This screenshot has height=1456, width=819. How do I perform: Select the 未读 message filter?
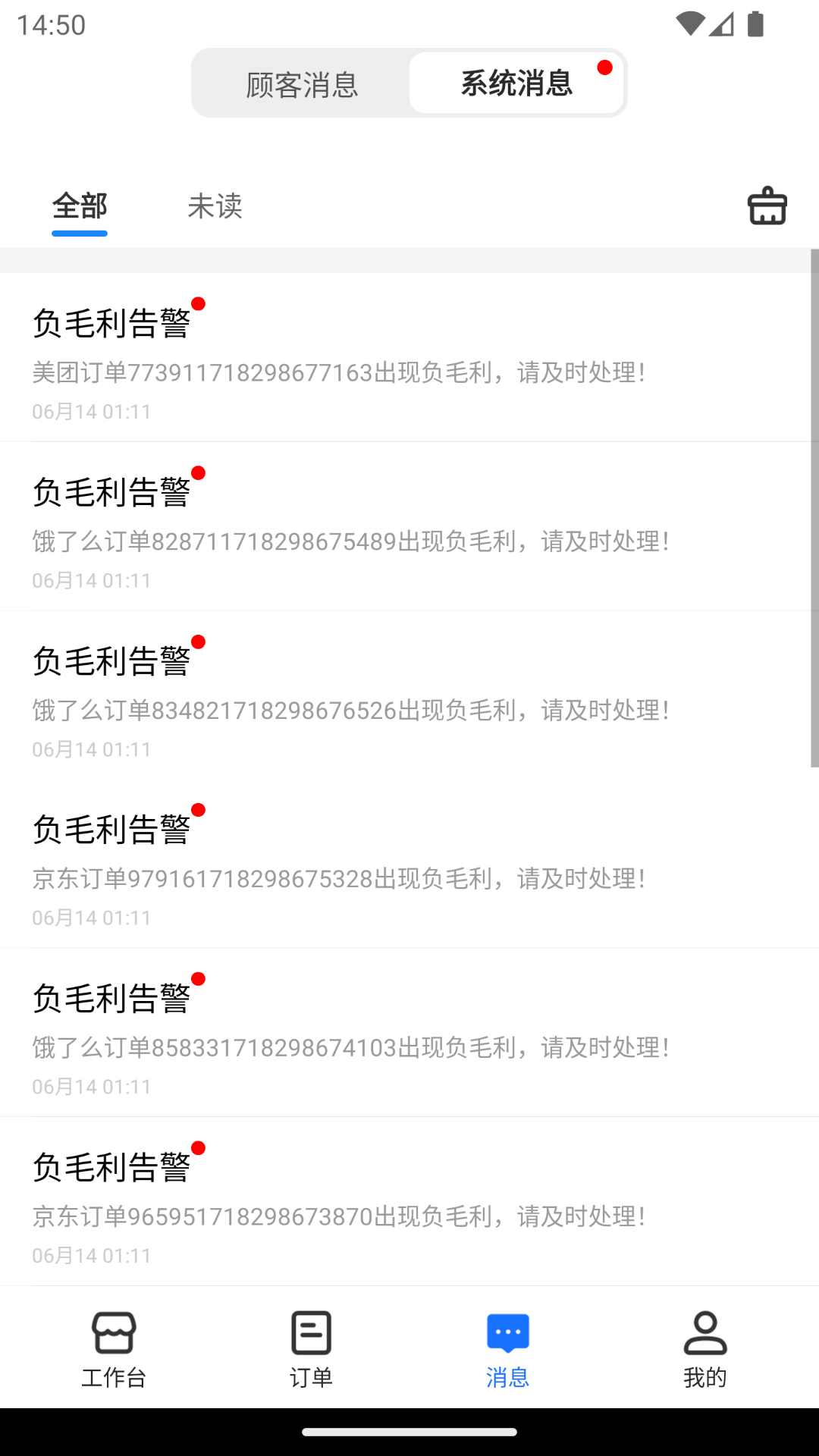tap(215, 206)
